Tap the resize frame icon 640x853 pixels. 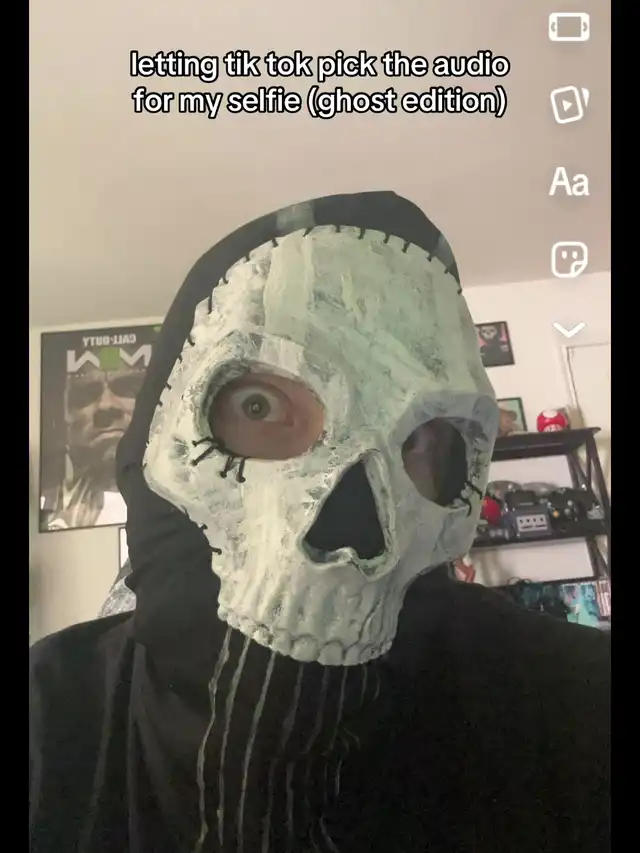pyautogui.click(x=568, y=27)
